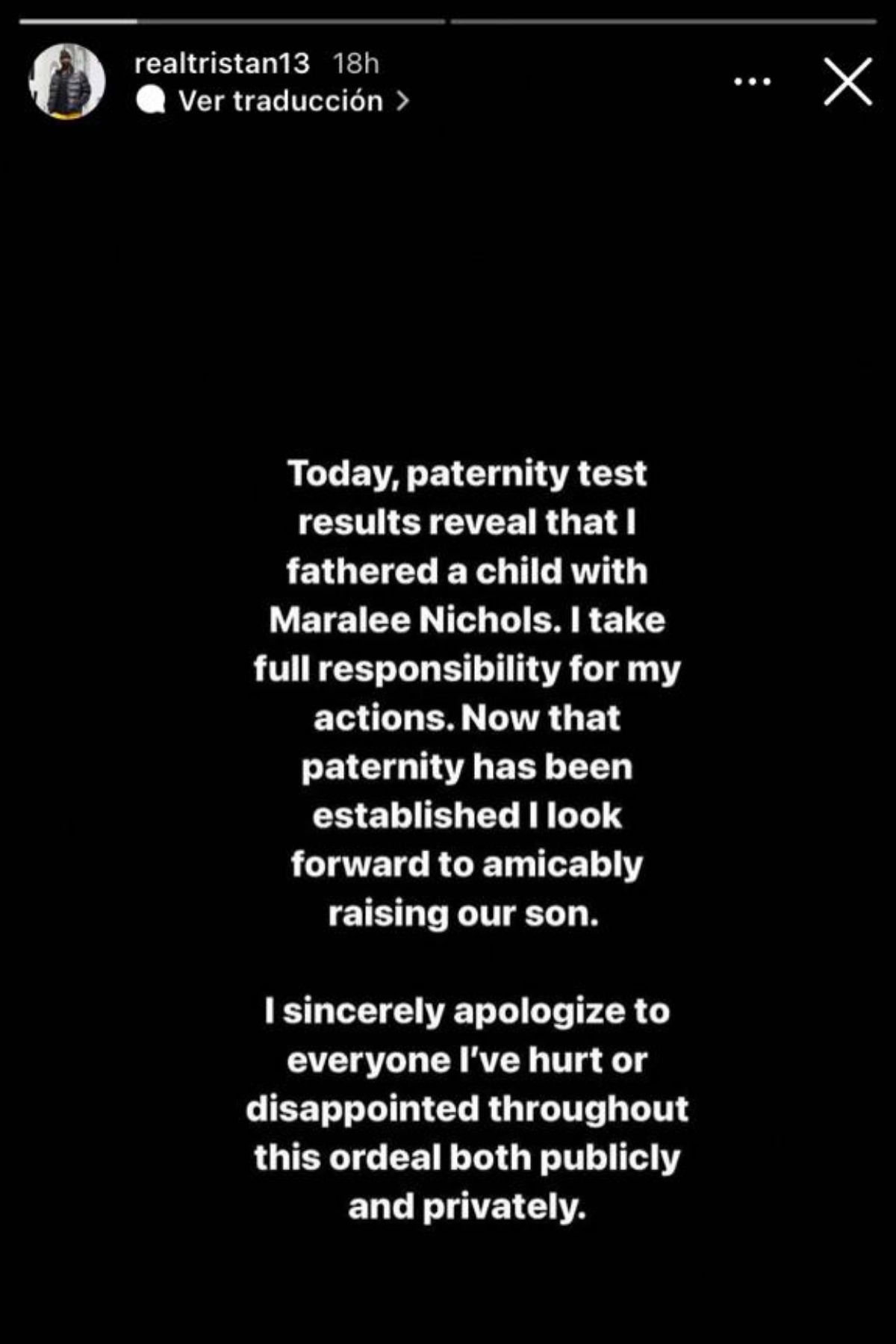Tap Ver traducción to translate story
The width and height of the screenshot is (896, 1344).
pos(280,101)
